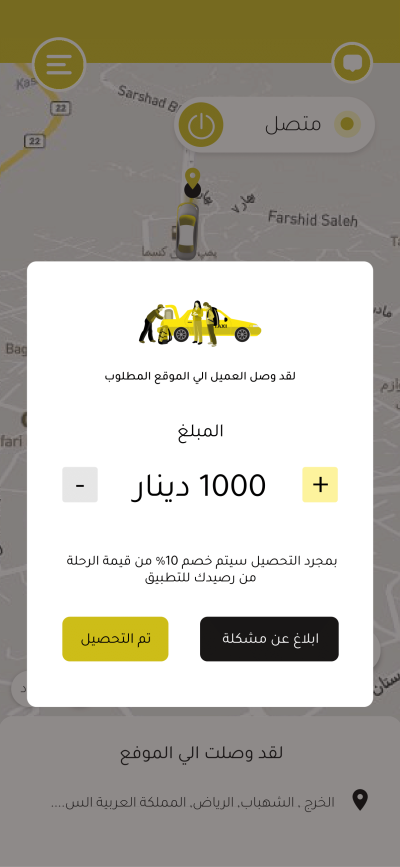Open the hamburger drawer menu

click(59, 65)
